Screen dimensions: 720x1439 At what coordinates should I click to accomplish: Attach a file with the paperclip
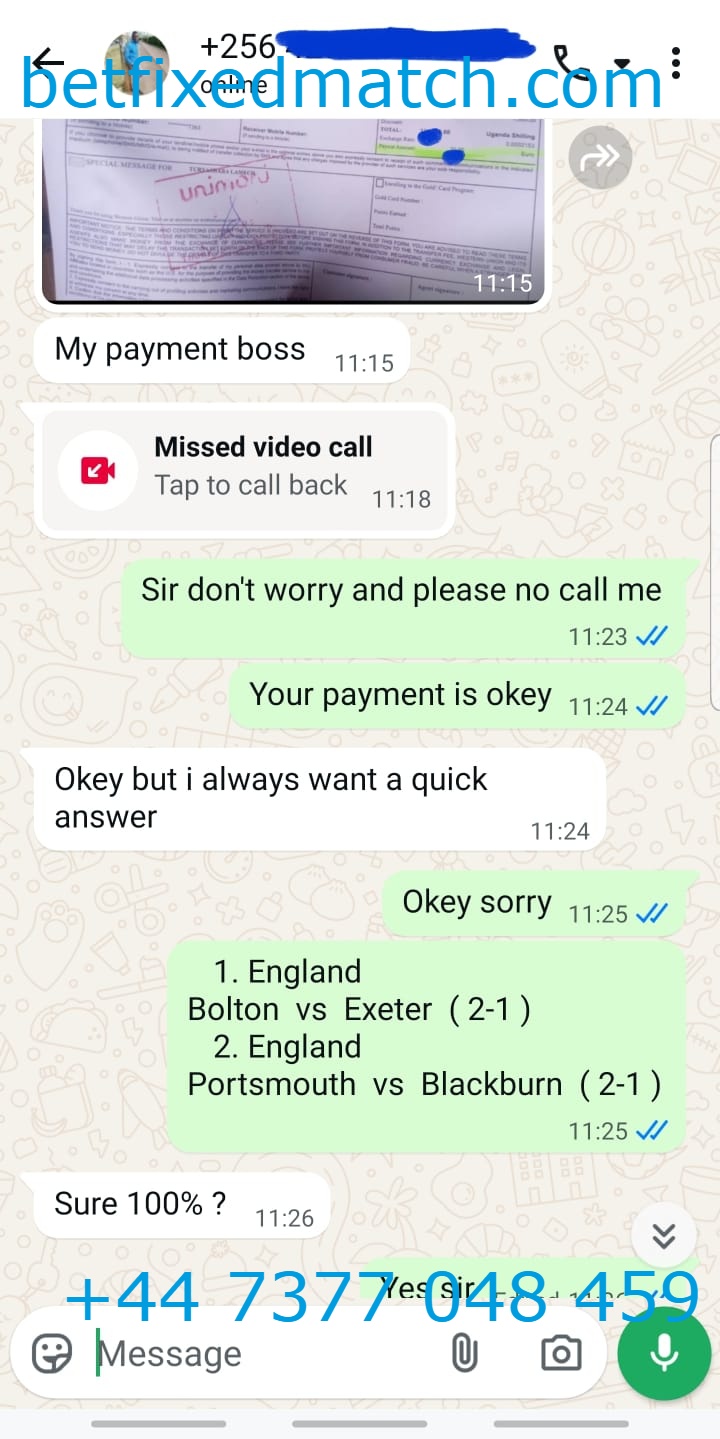click(x=463, y=1353)
